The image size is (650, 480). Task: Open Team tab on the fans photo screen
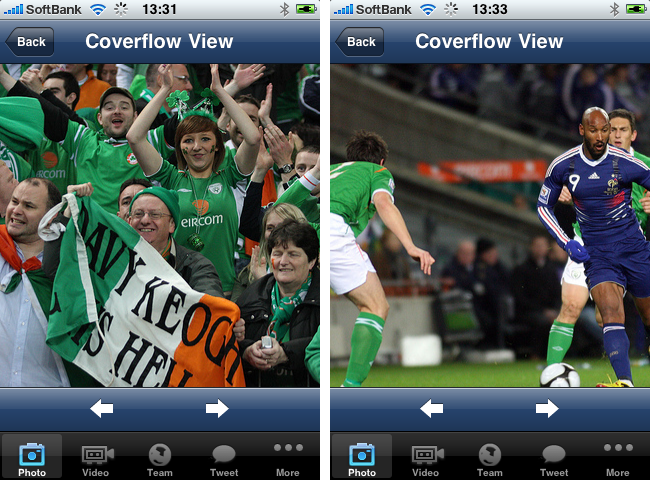(x=160, y=458)
